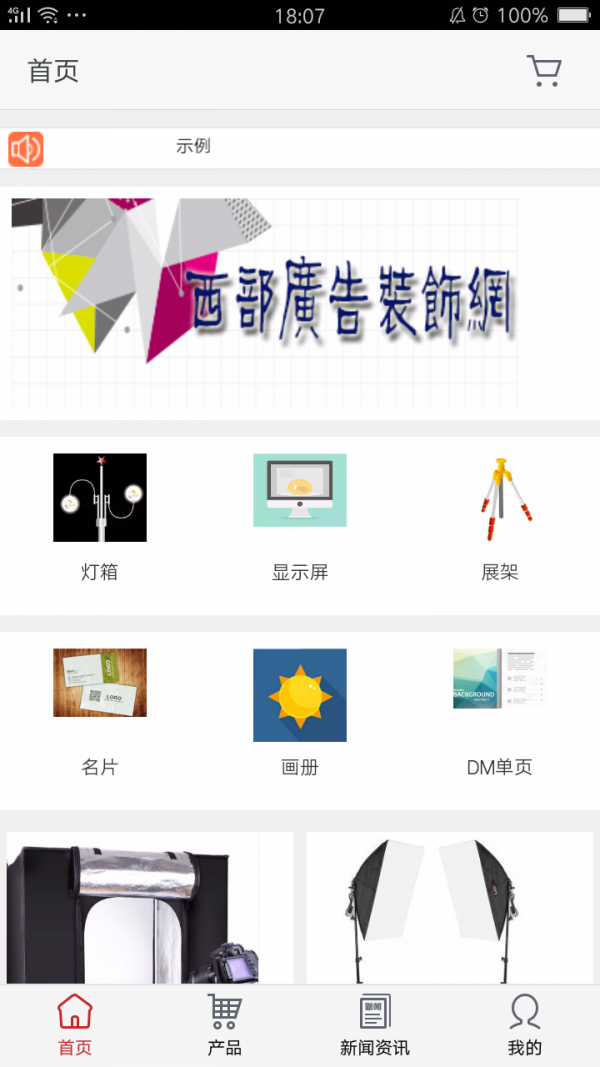Tap the speaker announcement icon
The height and width of the screenshot is (1067, 600).
click(26, 148)
